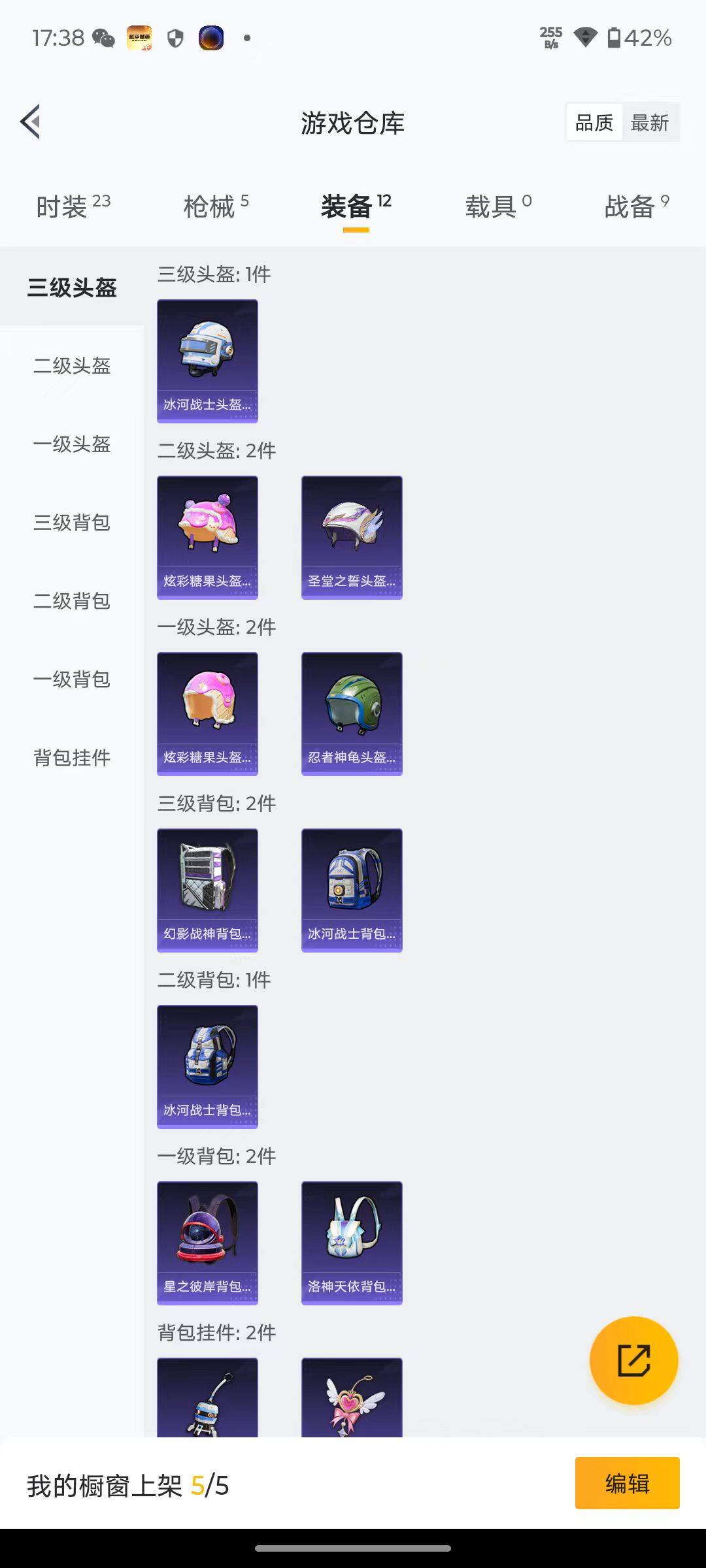Tap the yellow share floating button

click(x=633, y=1360)
